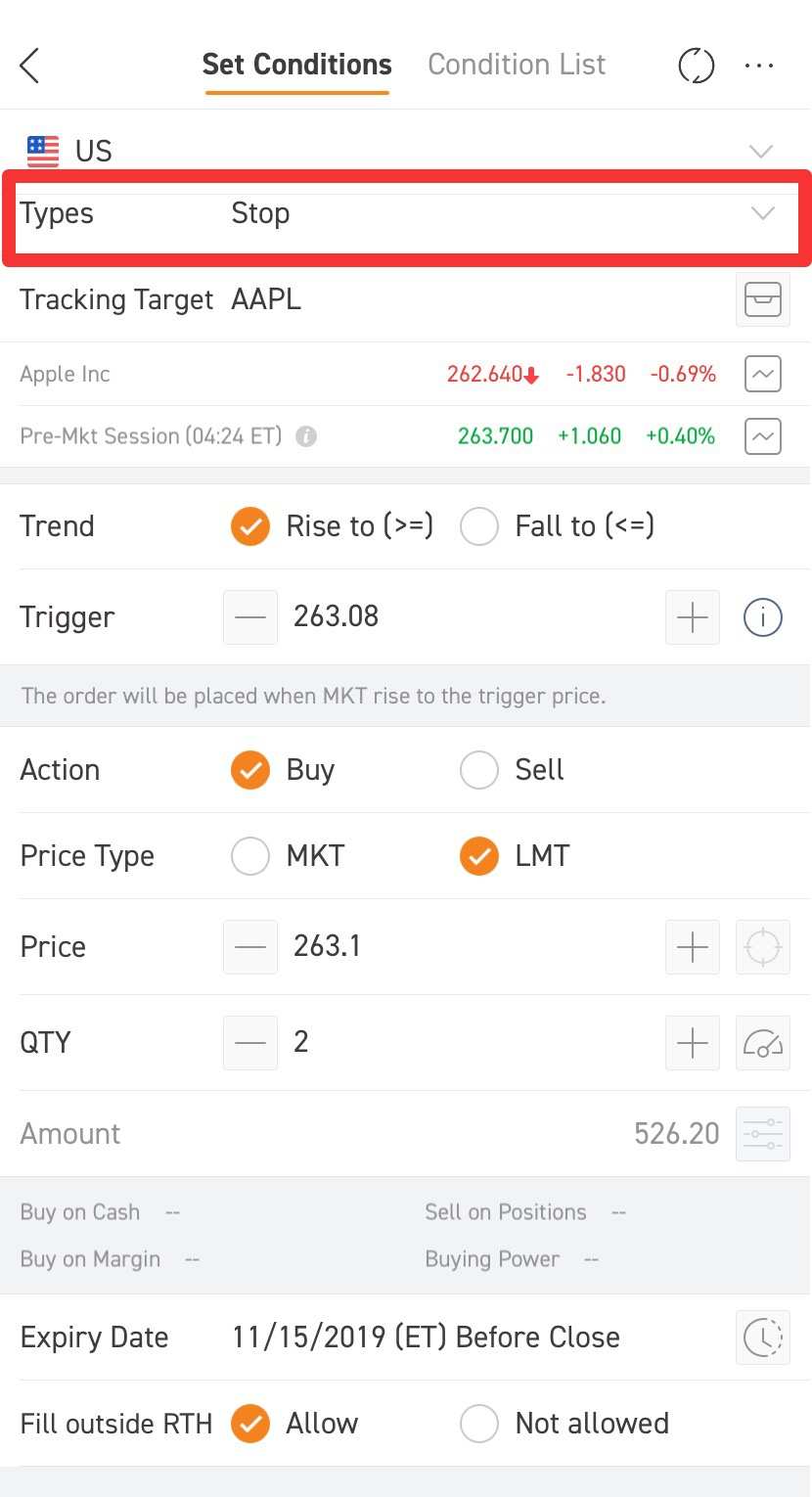
Task: Expand the US market selector
Action: 761,151
